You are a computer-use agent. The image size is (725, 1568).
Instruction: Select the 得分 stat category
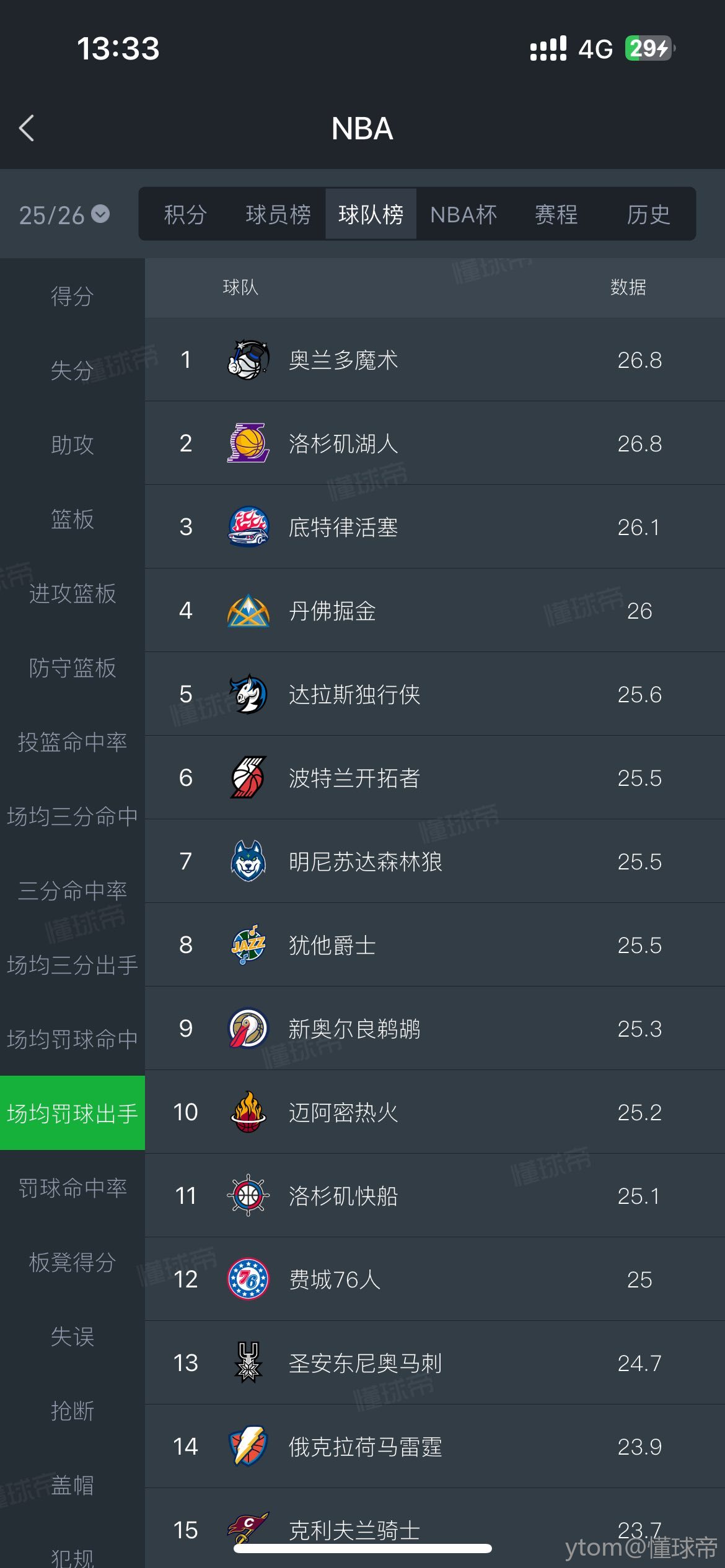click(x=72, y=296)
